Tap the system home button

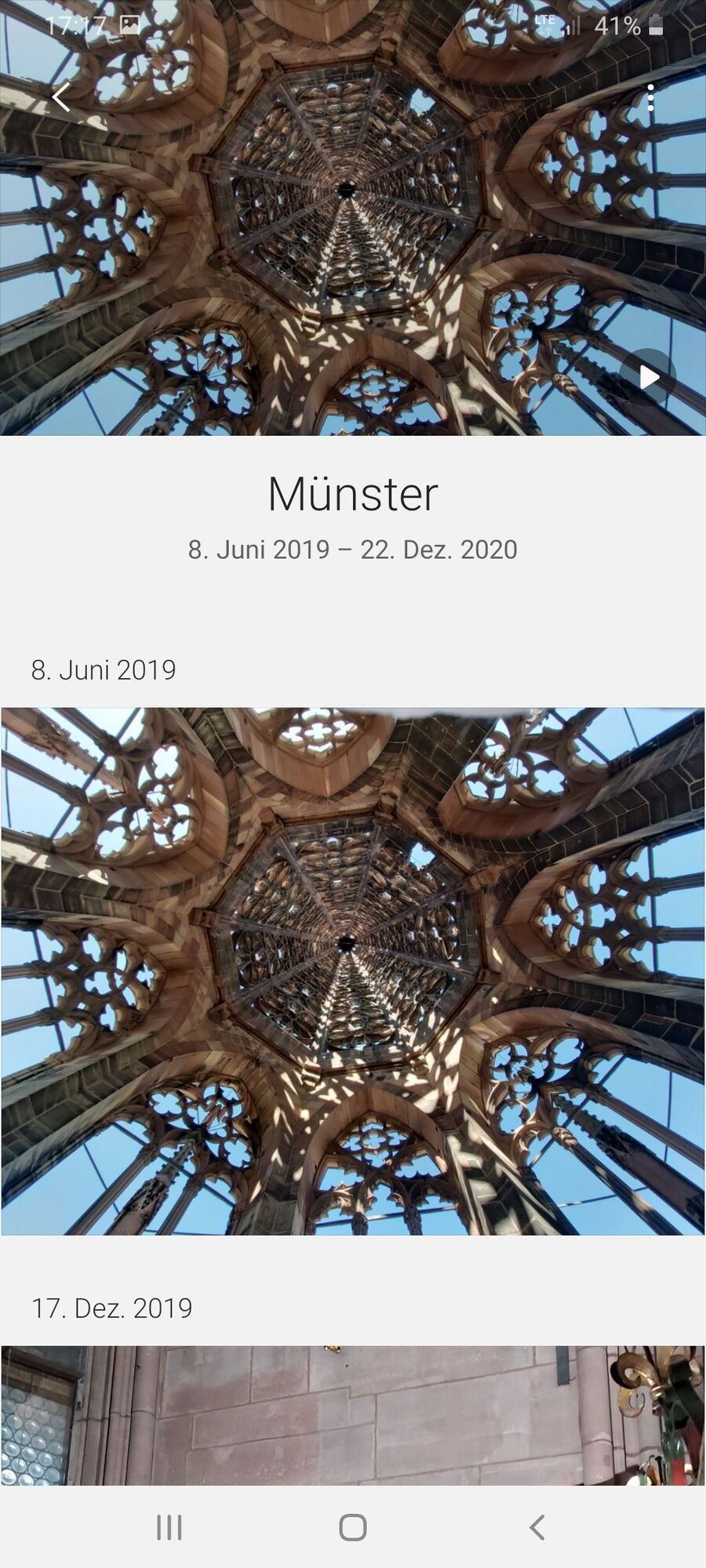pyautogui.click(x=353, y=1527)
